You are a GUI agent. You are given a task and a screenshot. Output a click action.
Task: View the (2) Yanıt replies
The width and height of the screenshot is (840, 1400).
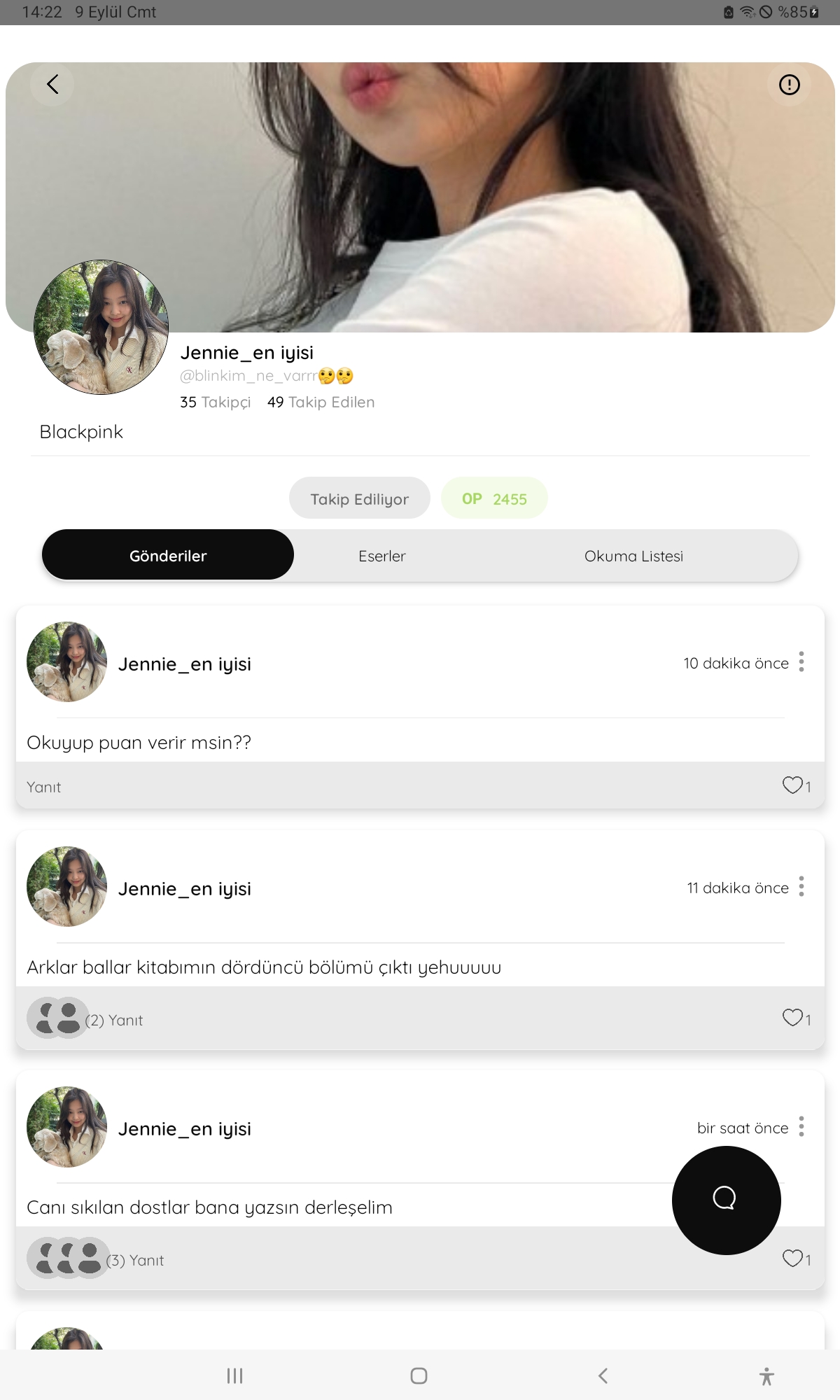pyautogui.click(x=85, y=1018)
